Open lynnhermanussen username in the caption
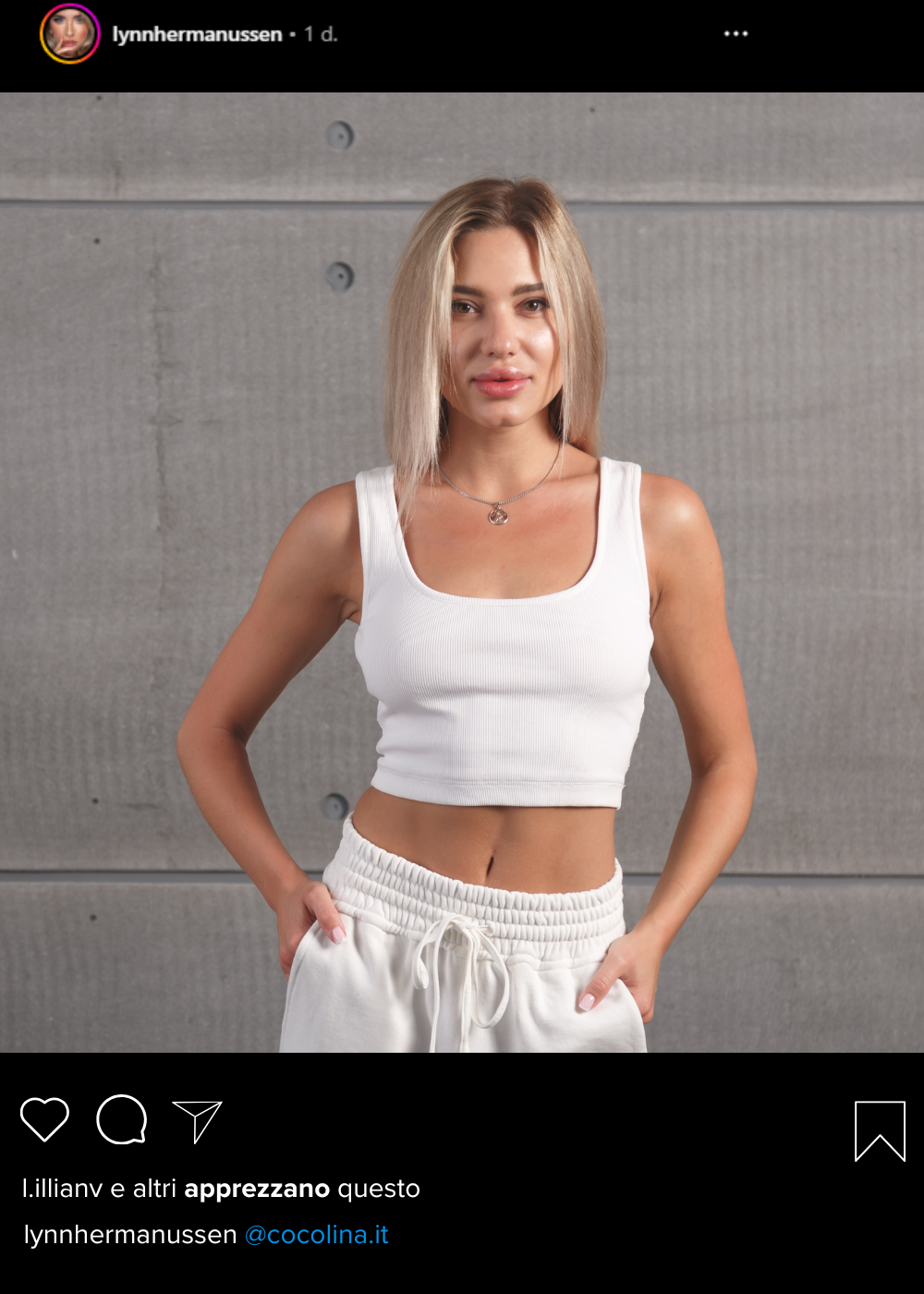 coord(130,1235)
